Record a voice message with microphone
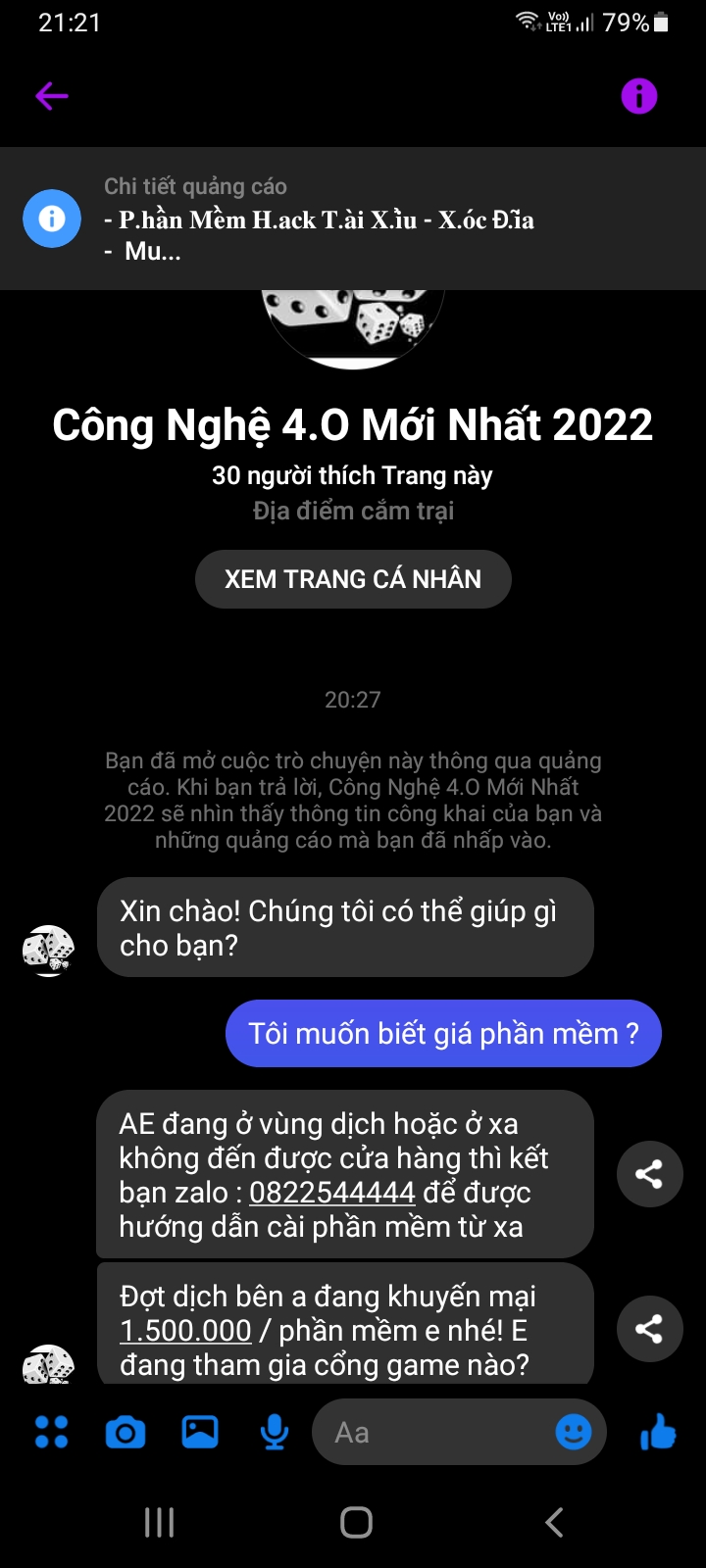Screen dimensions: 706x1568 275,1433
